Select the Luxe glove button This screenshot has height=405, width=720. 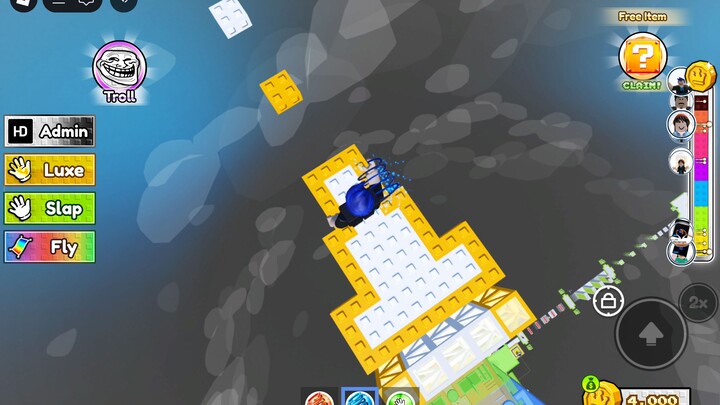click(50, 170)
